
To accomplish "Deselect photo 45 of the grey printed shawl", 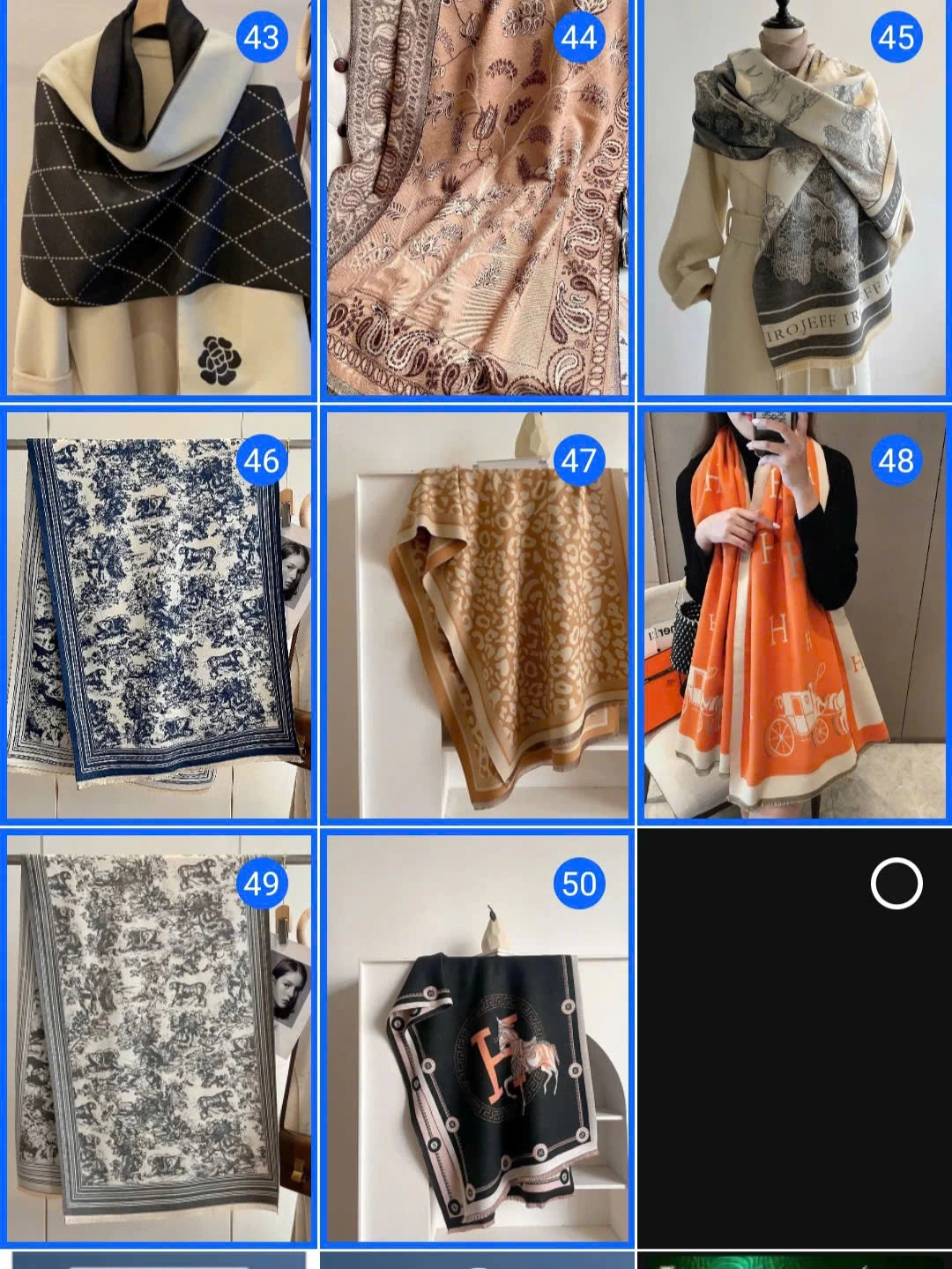I will click(x=896, y=38).
